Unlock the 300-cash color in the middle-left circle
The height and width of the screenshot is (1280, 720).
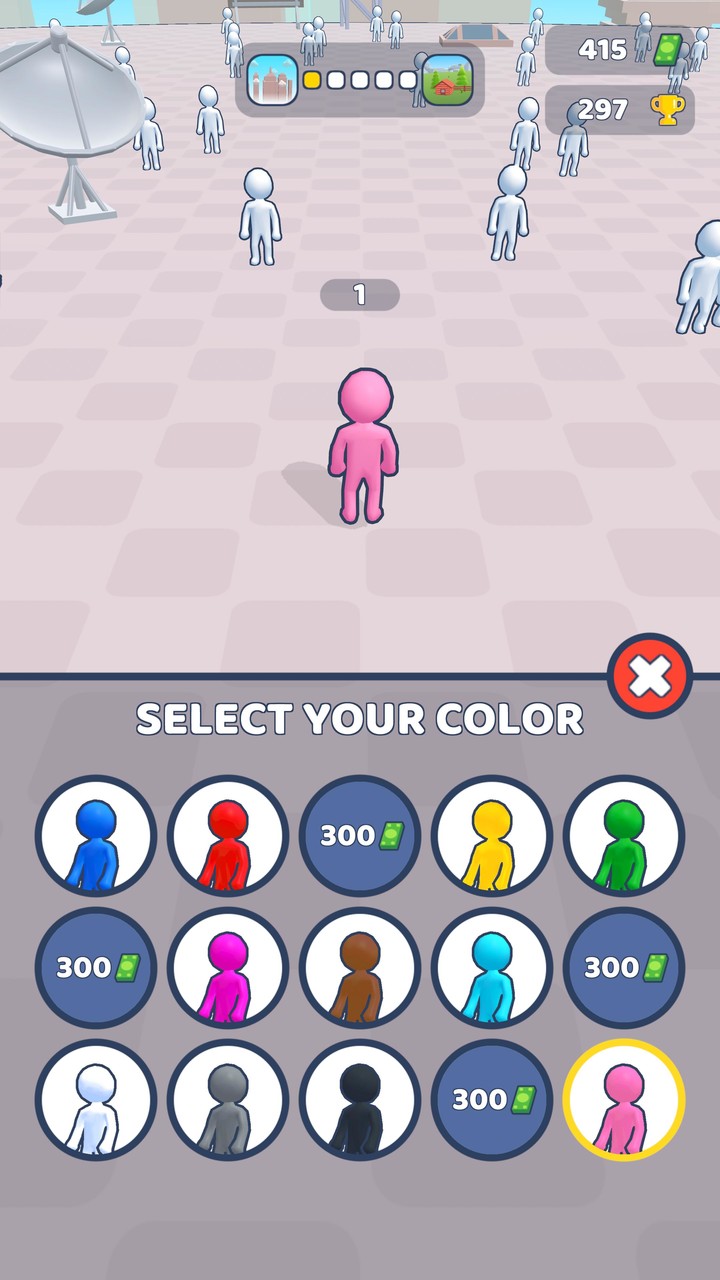(95, 967)
